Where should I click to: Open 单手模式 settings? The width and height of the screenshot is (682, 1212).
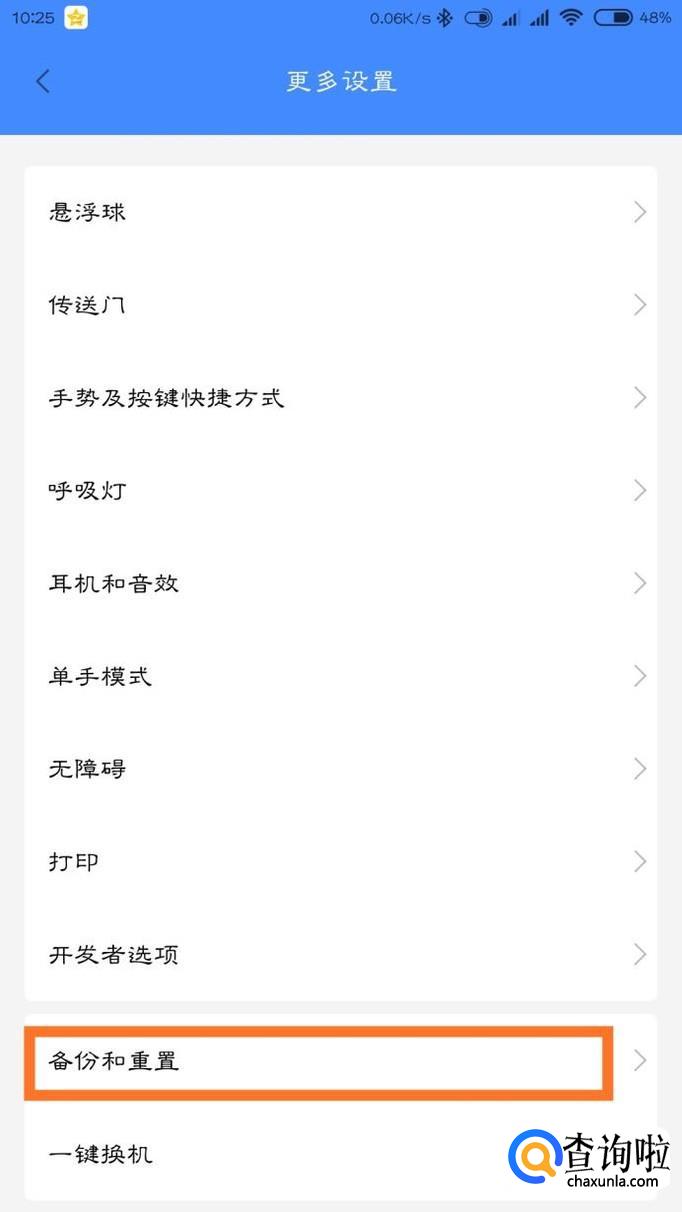point(340,676)
